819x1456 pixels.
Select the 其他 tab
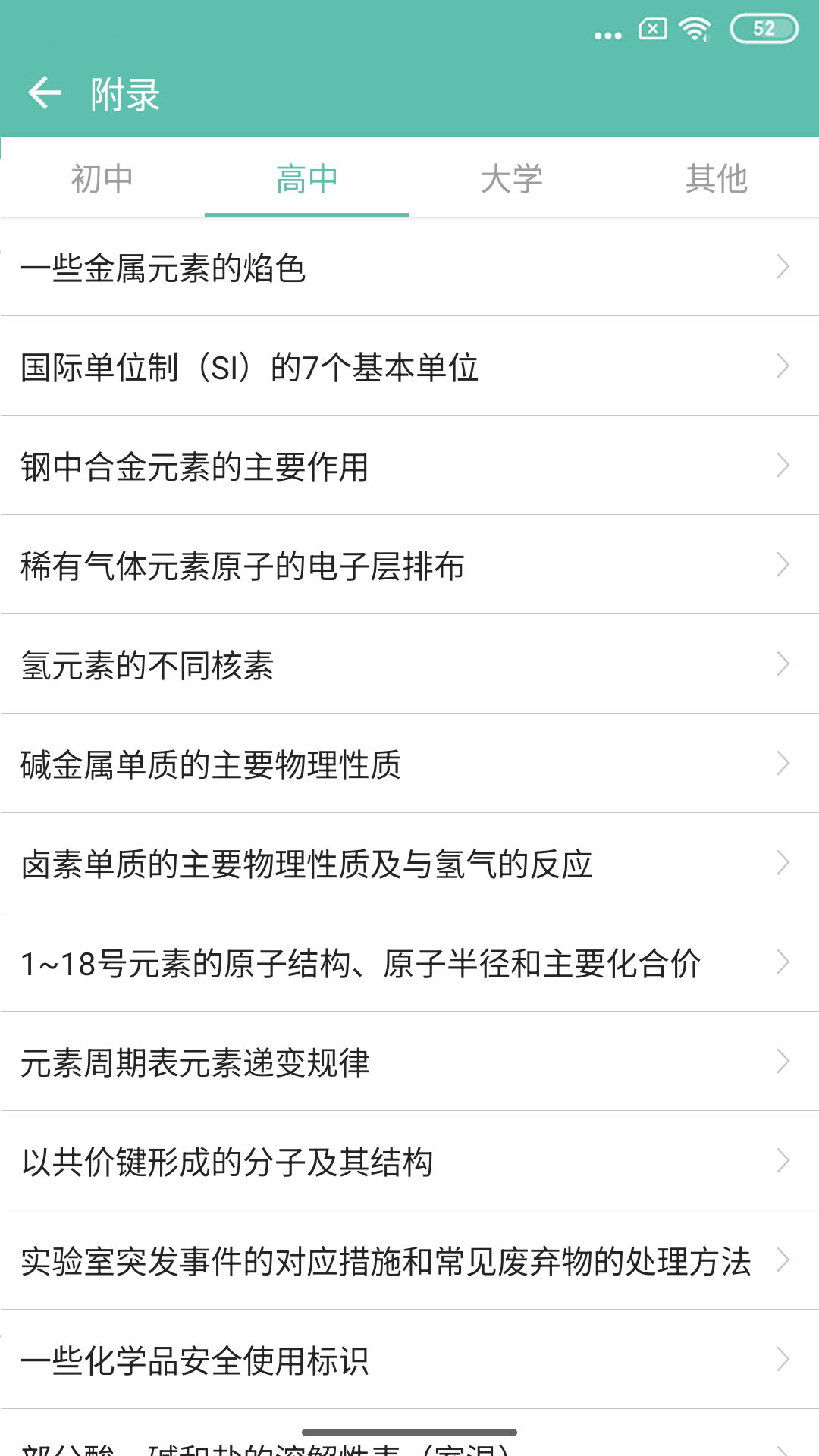[x=716, y=178]
